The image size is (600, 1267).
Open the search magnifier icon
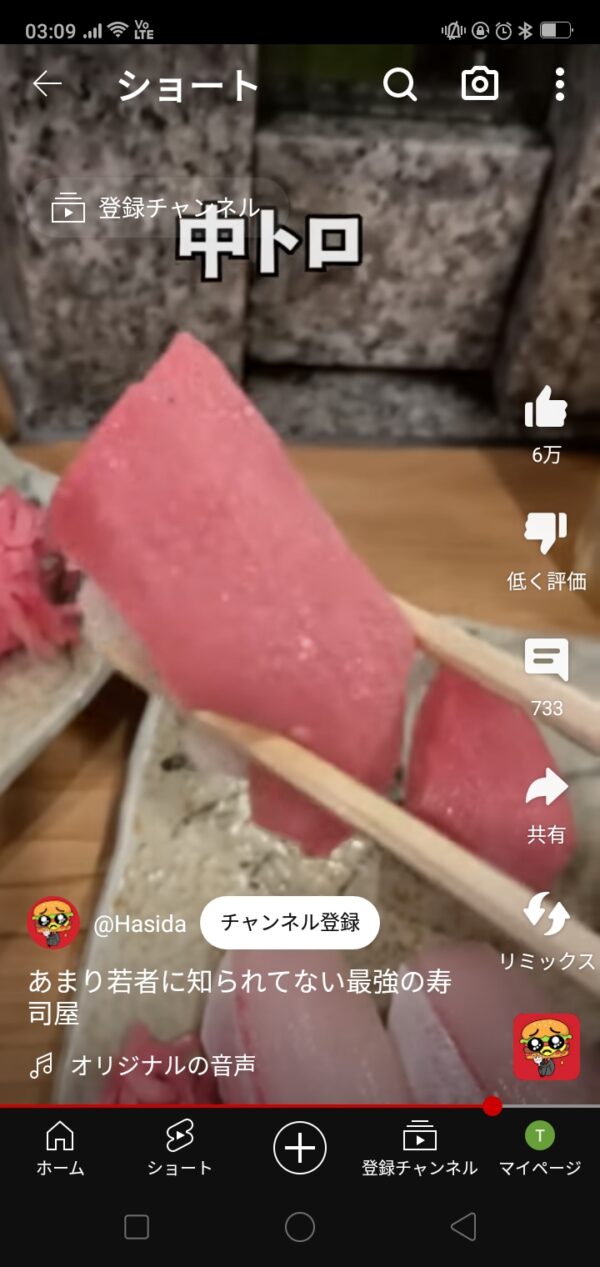(x=399, y=85)
